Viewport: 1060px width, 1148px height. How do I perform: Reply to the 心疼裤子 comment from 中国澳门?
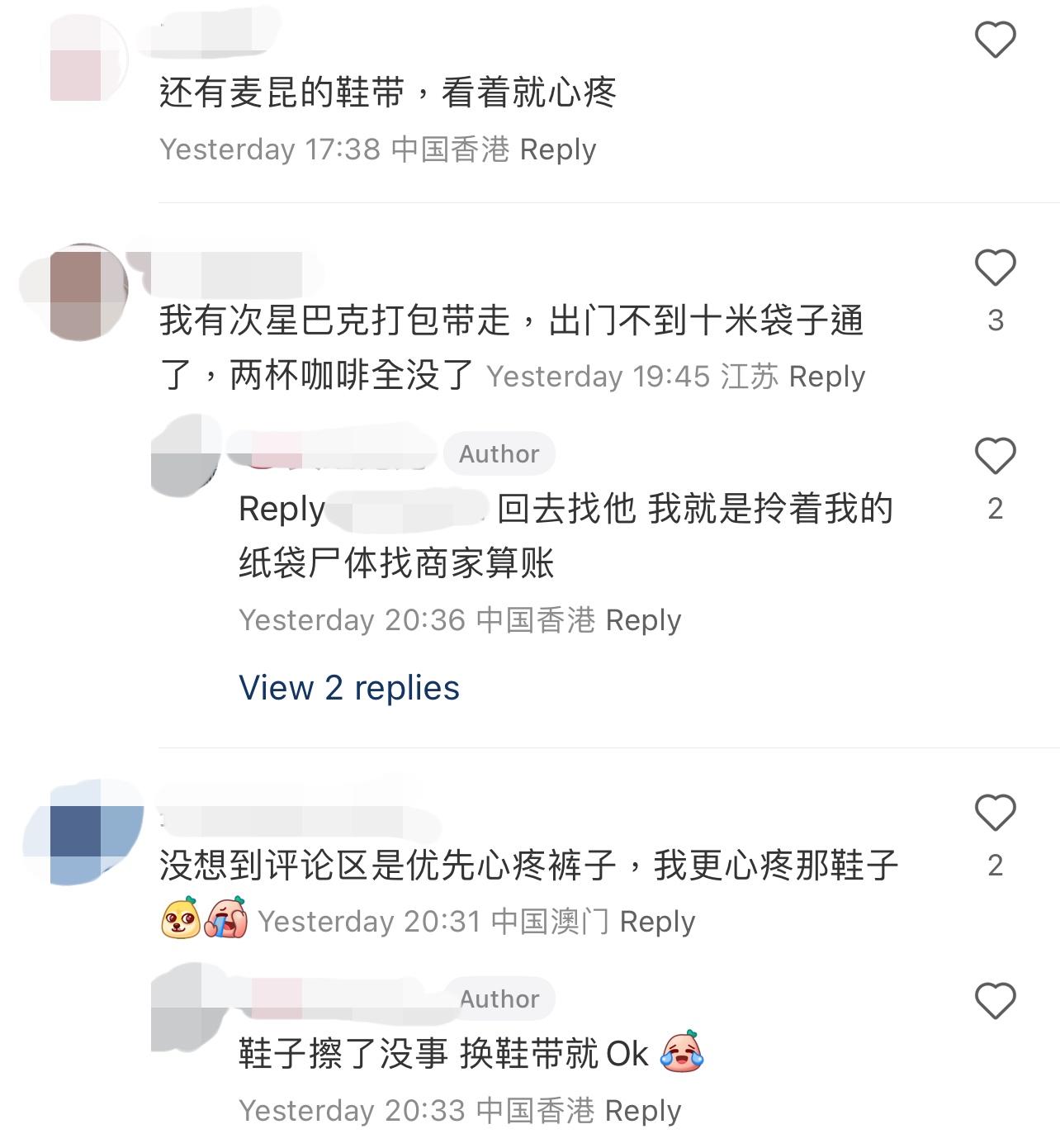coord(657,922)
